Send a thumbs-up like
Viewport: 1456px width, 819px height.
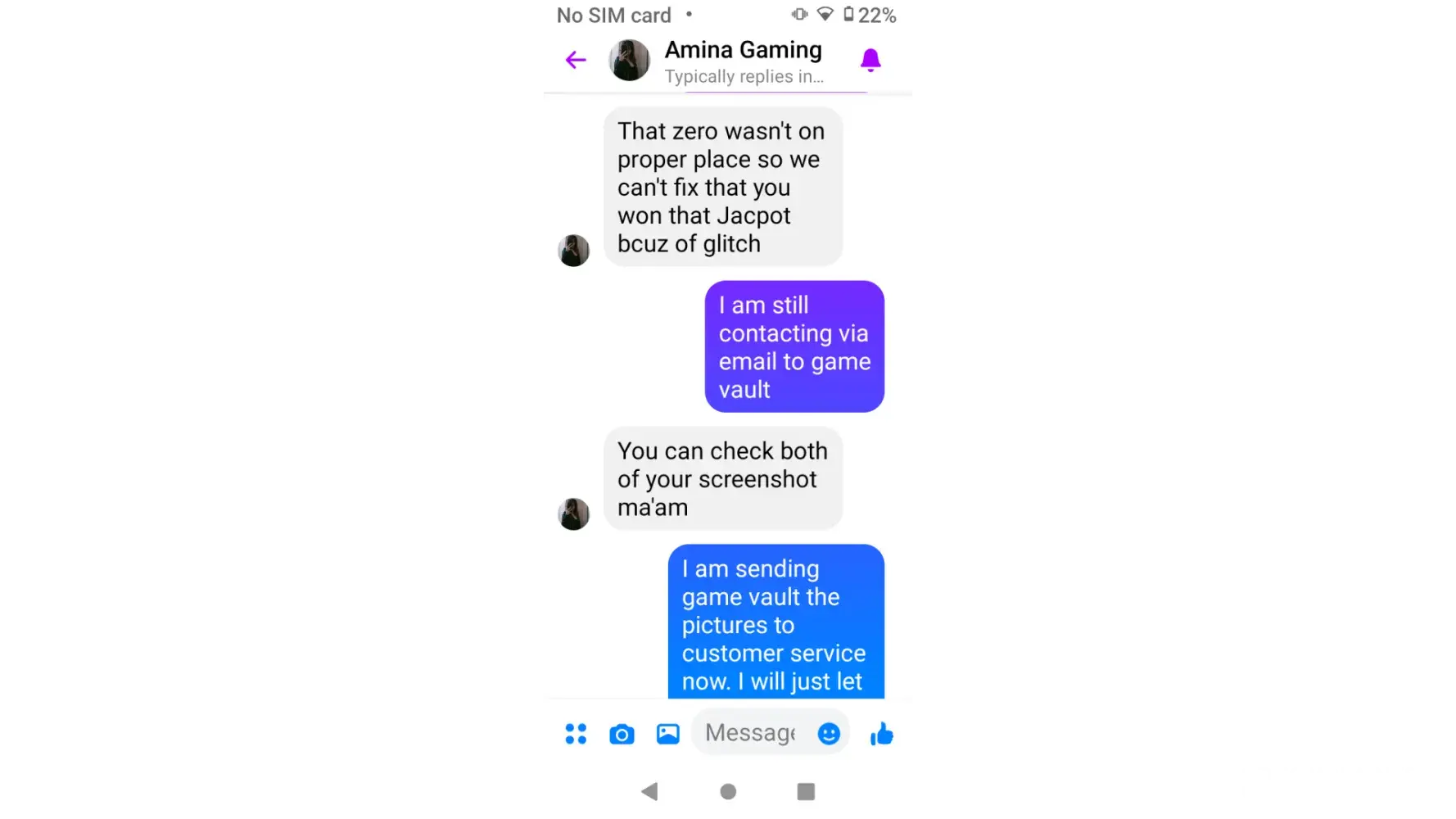coord(882,734)
